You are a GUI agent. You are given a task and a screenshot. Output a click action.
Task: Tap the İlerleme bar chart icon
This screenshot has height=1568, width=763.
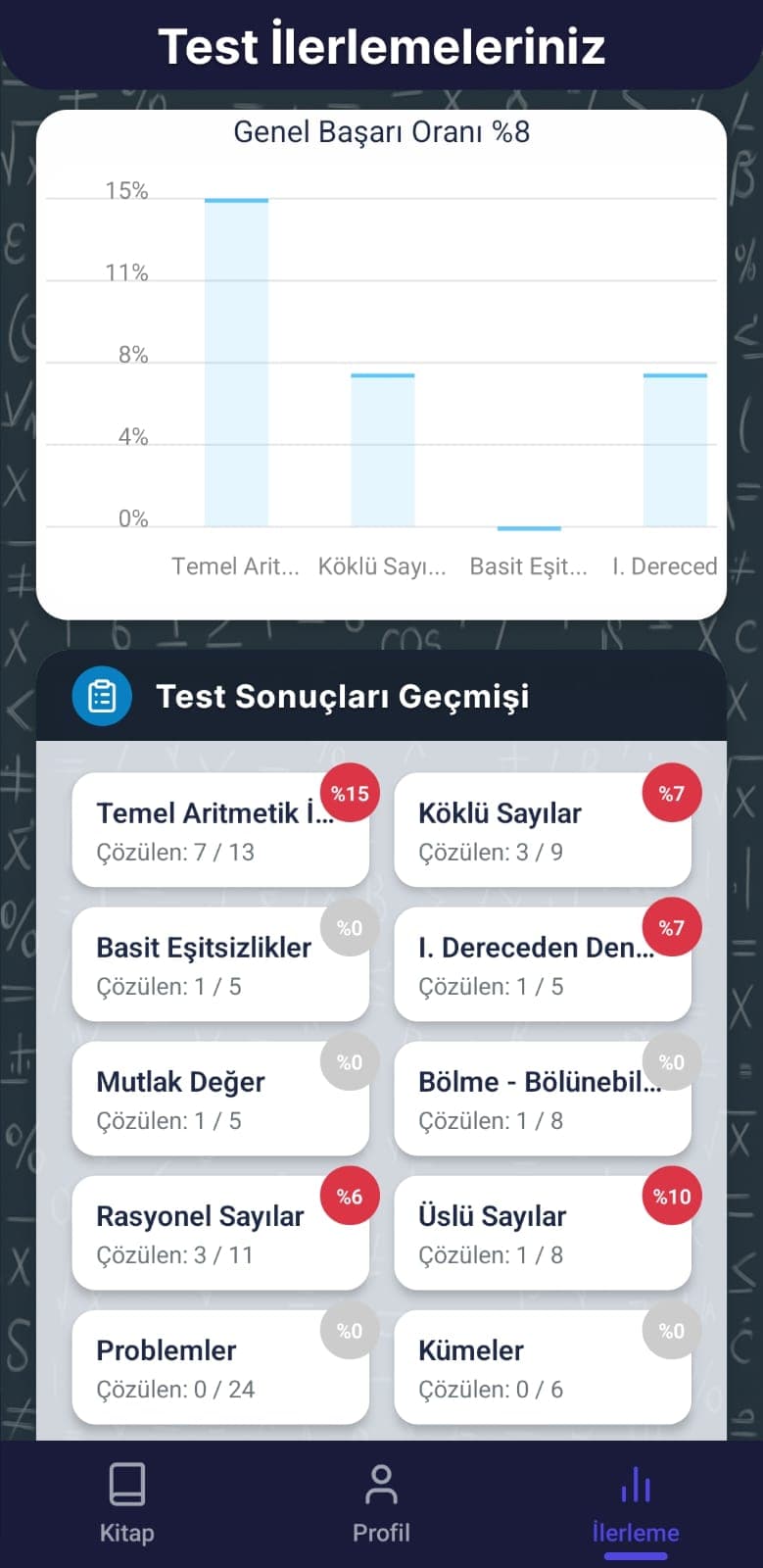pyautogui.click(x=635, y=1485)
